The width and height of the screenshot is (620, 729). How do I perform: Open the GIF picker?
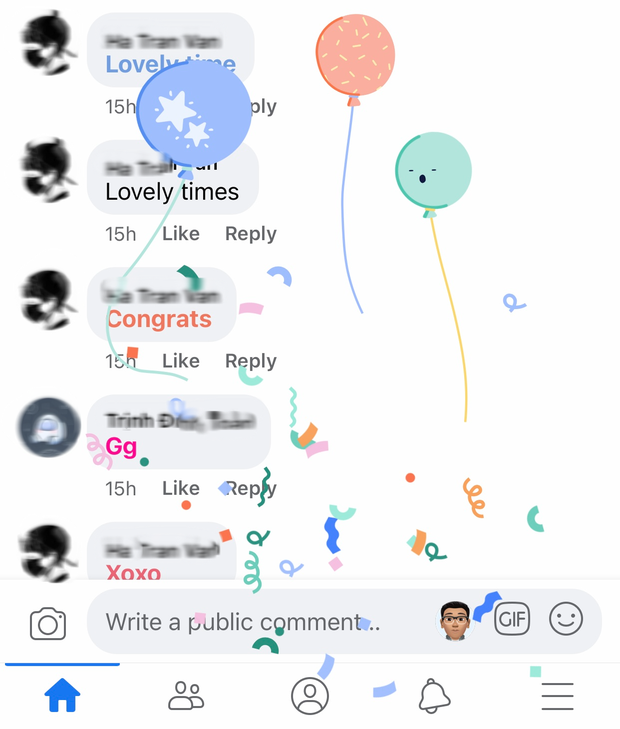point(512,619)
